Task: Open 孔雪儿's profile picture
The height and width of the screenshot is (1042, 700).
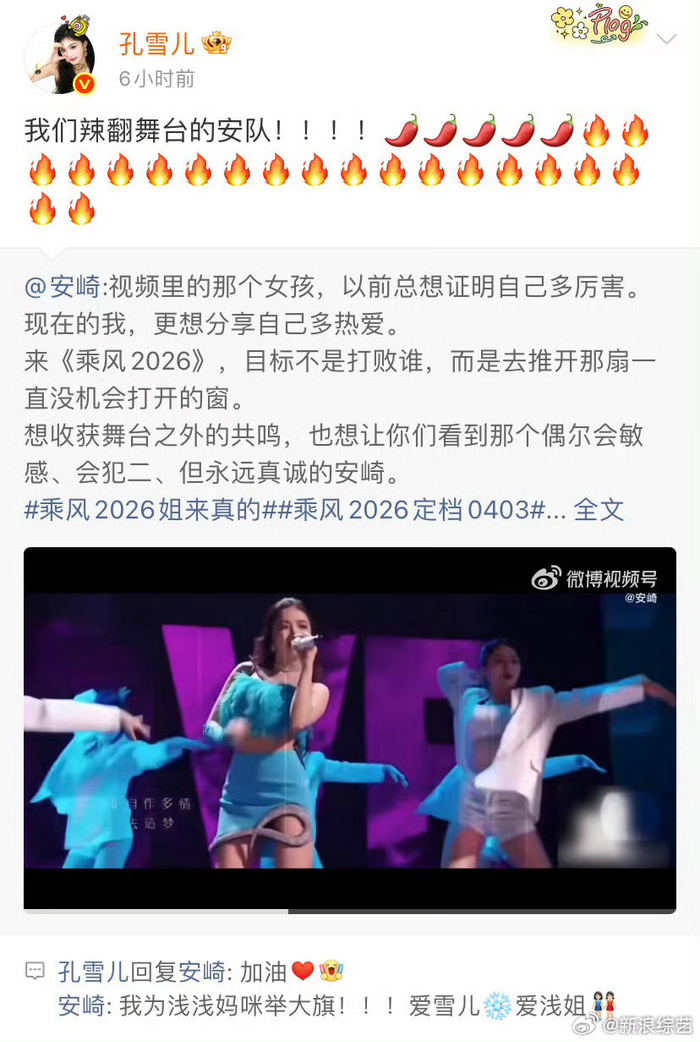Action: point(59,59)
